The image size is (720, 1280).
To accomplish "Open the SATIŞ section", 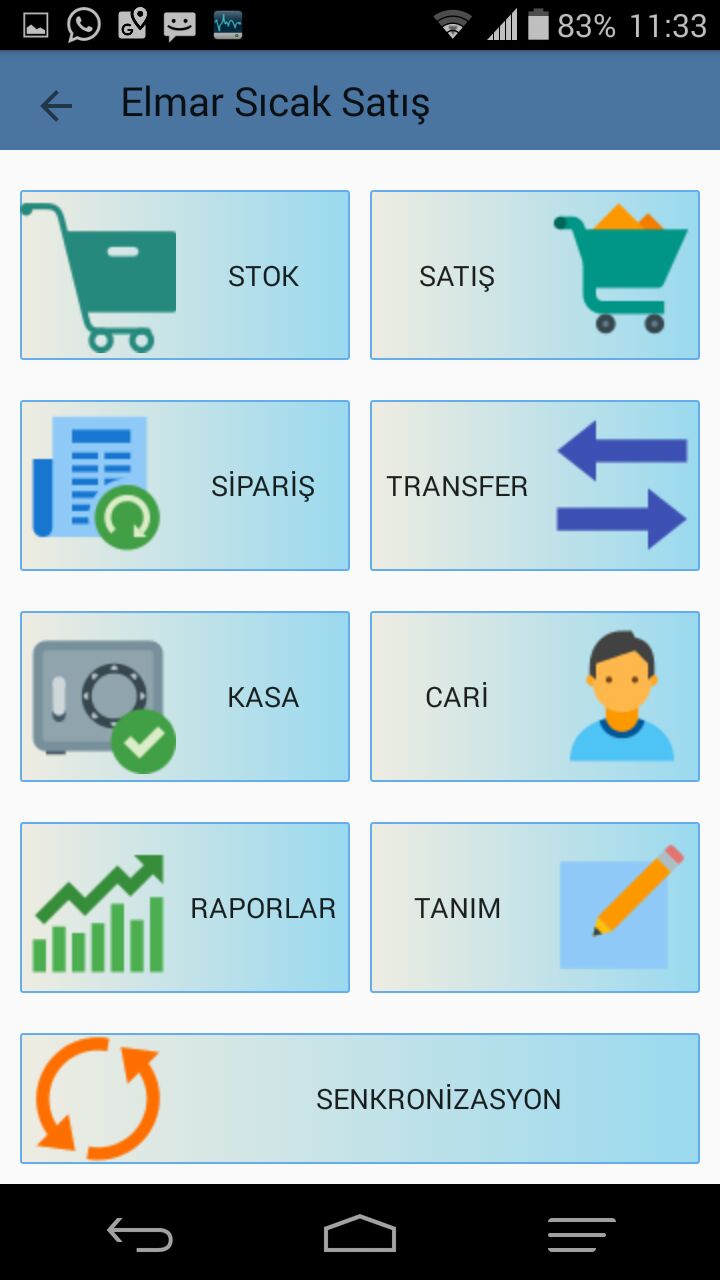I will 535,275.
